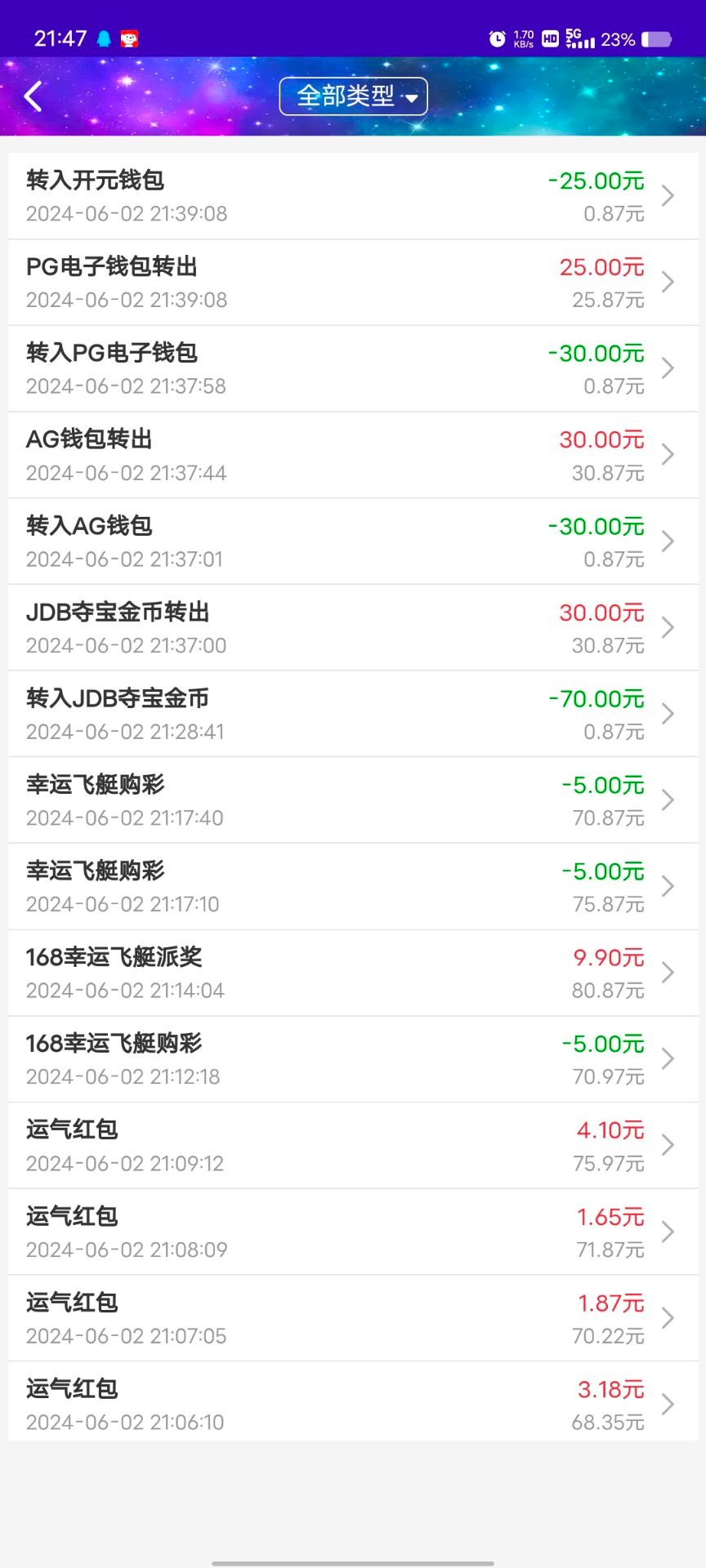Expand the 全部类型 type filter dropdown
Screen dimensions: 706x1568
(x=353, y=96)
